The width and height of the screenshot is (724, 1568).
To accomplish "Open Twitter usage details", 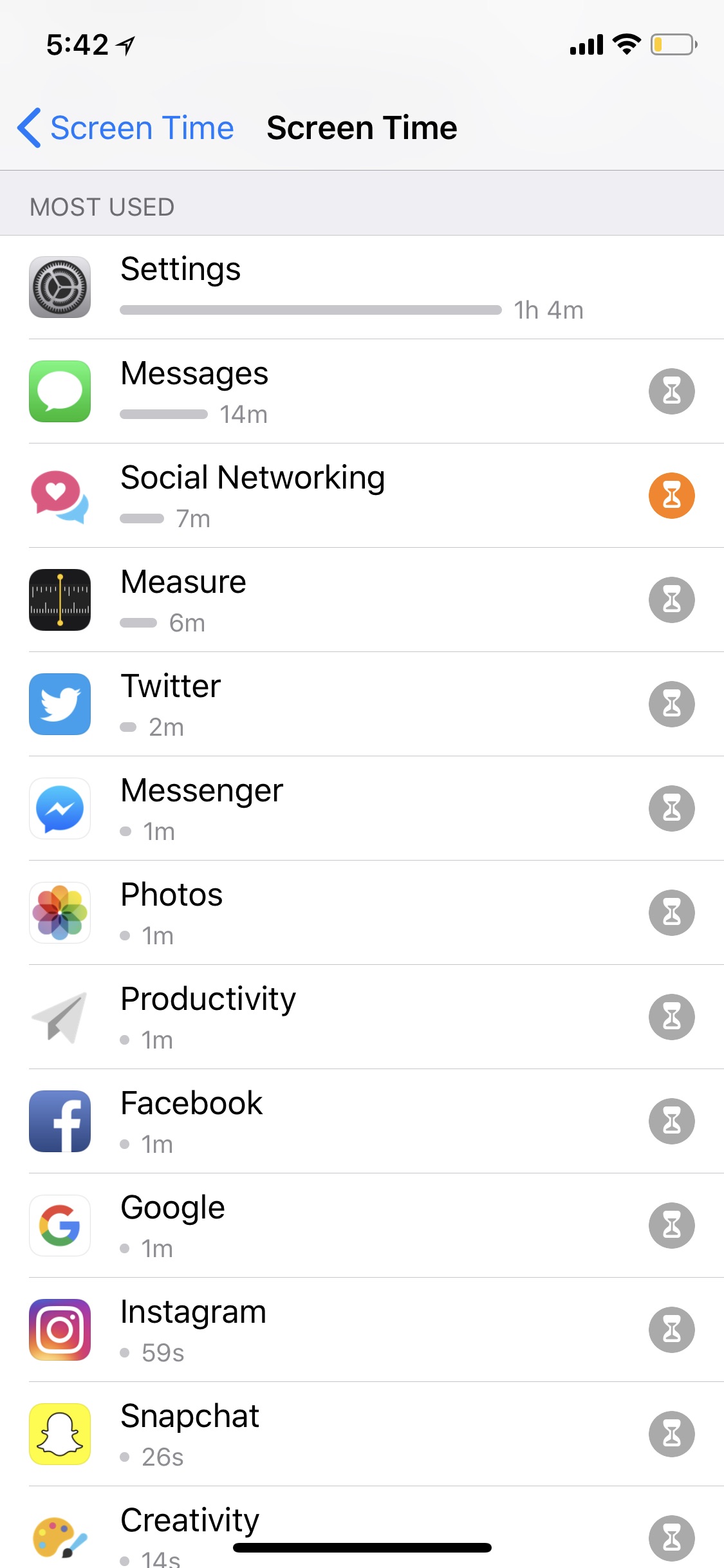I will coord(362,704).
